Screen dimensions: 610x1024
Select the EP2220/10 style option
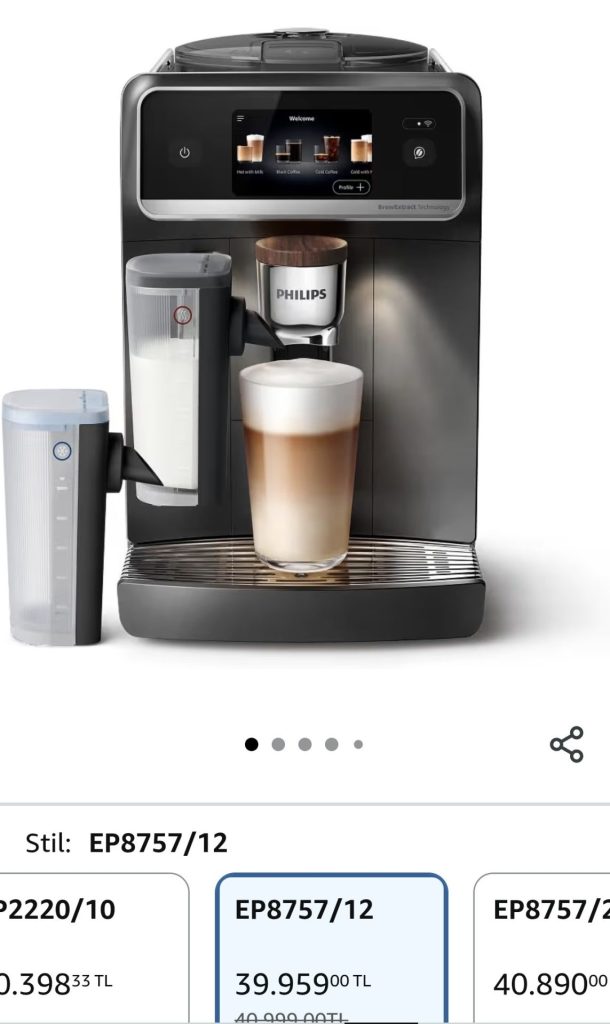91,948
